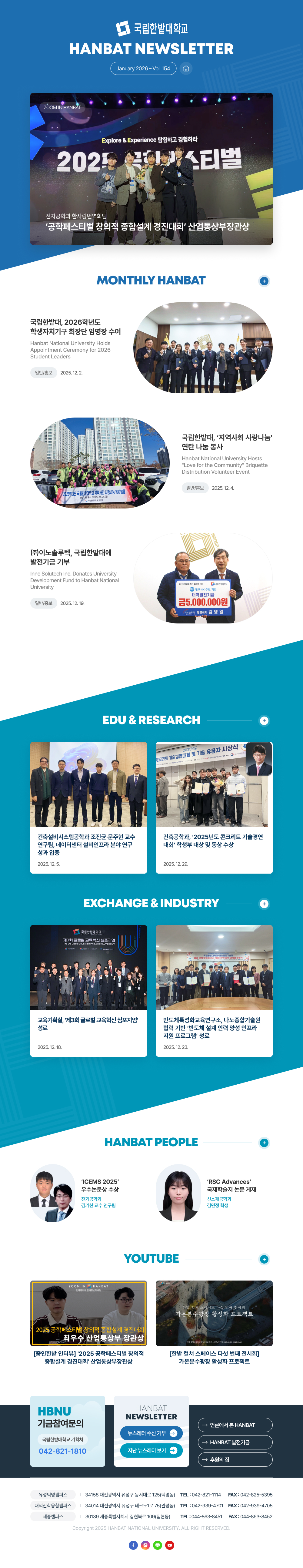View more EXCHANGE & INDUSTRY articles

click(264, 904)
